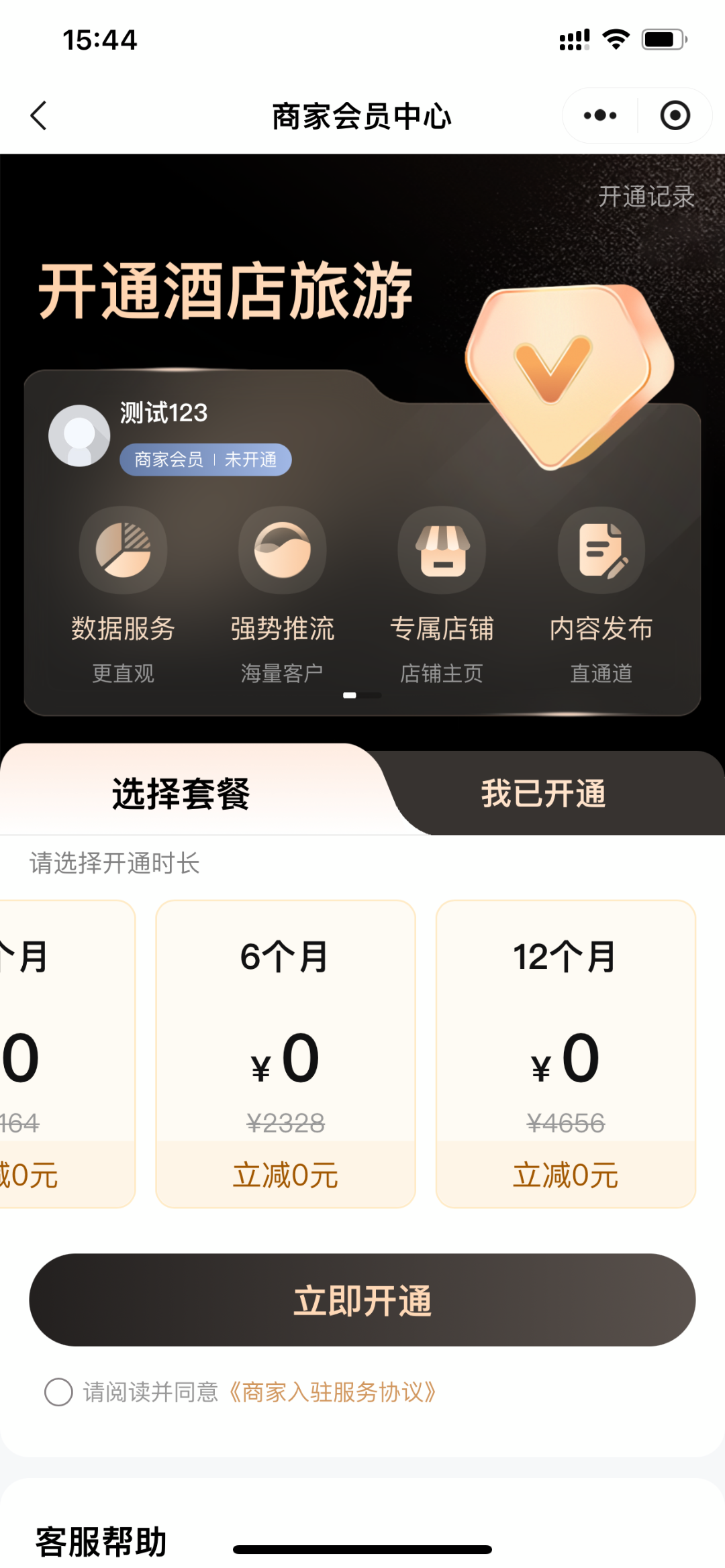
Task: Tap the 商家会员 未开通 badge
Action: coord(206,460)
